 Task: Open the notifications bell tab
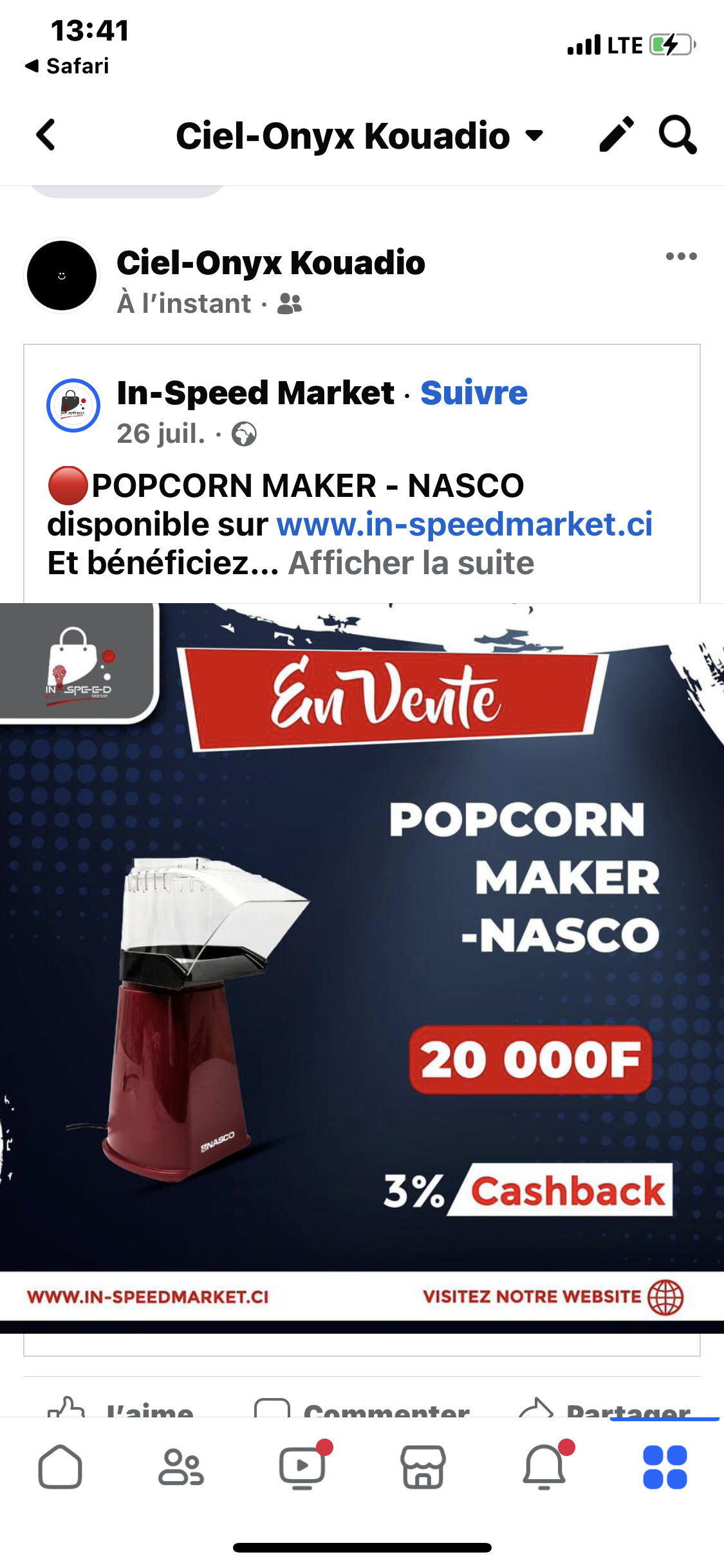[544, 1467]
